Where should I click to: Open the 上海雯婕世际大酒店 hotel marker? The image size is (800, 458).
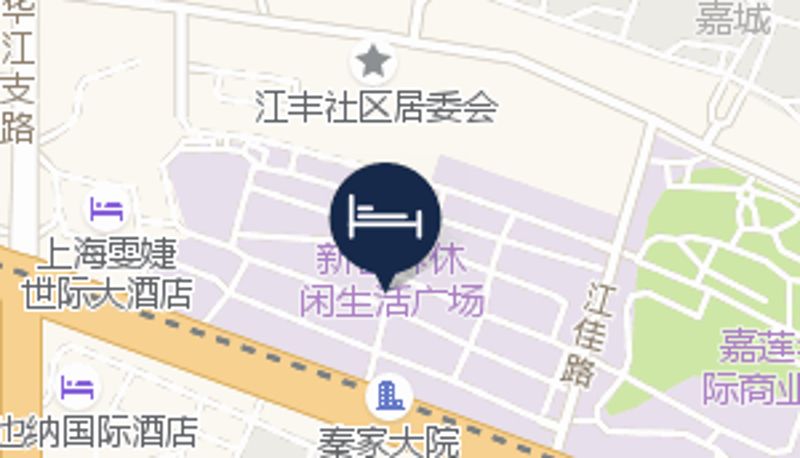click(106, 210)
